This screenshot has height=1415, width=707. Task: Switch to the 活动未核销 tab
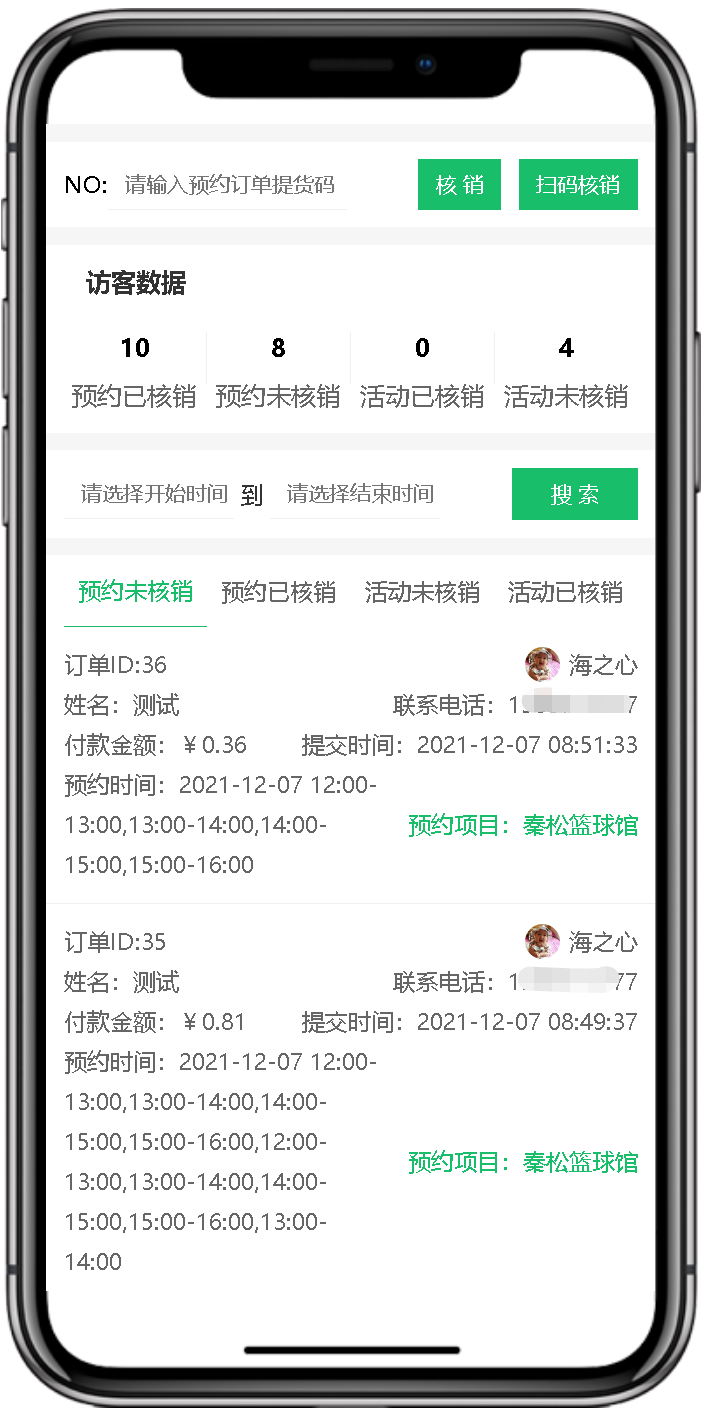422,592
